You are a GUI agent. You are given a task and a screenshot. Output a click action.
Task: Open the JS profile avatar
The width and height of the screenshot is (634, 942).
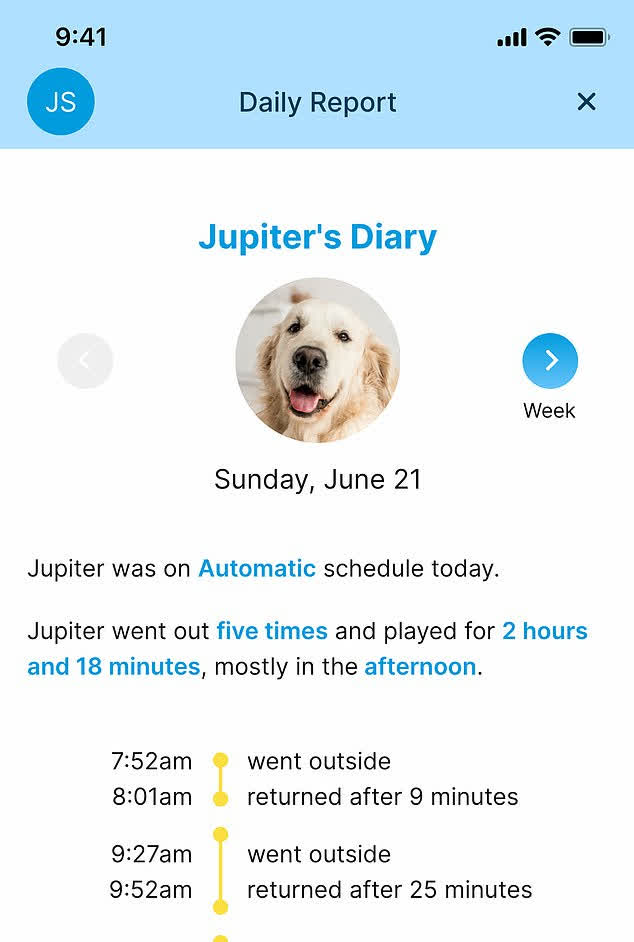point(61,102)
